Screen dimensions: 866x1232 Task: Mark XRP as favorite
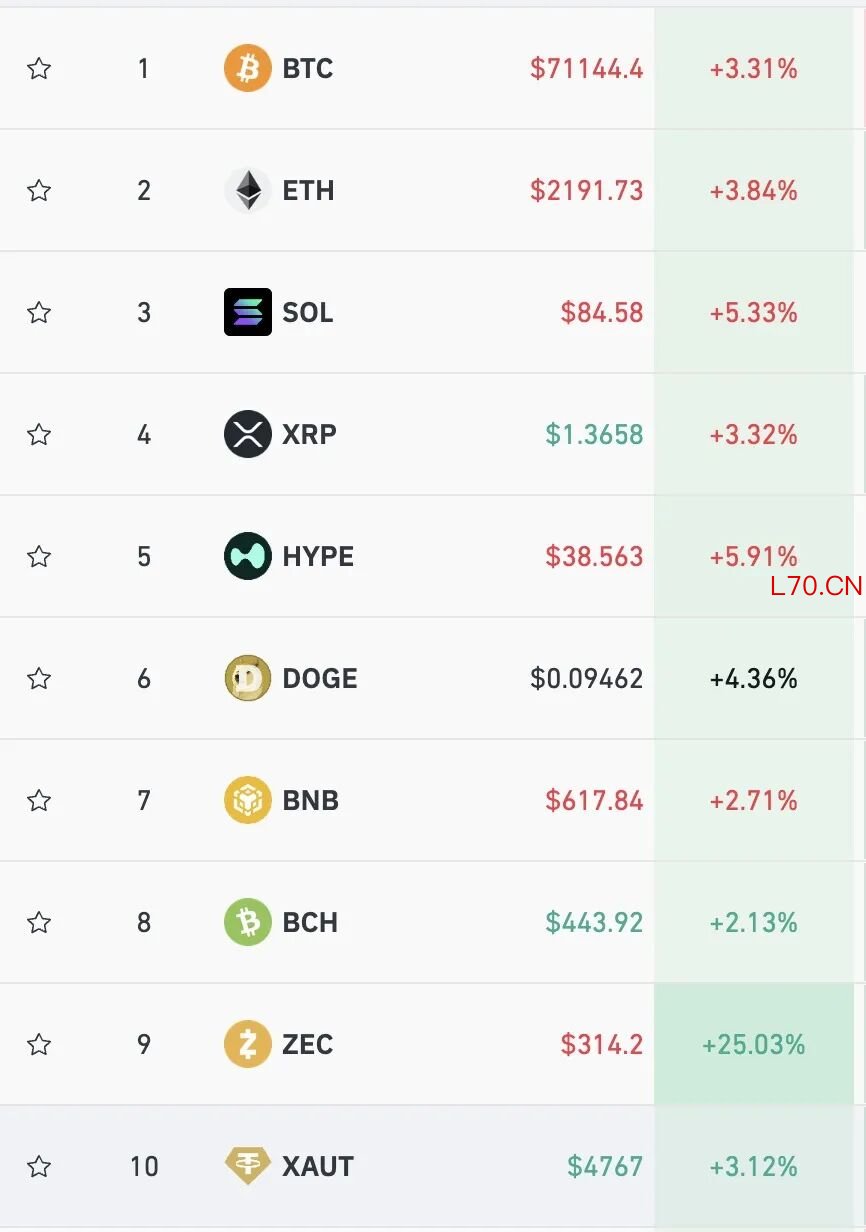pyautogui.click(x=39, y=435)
